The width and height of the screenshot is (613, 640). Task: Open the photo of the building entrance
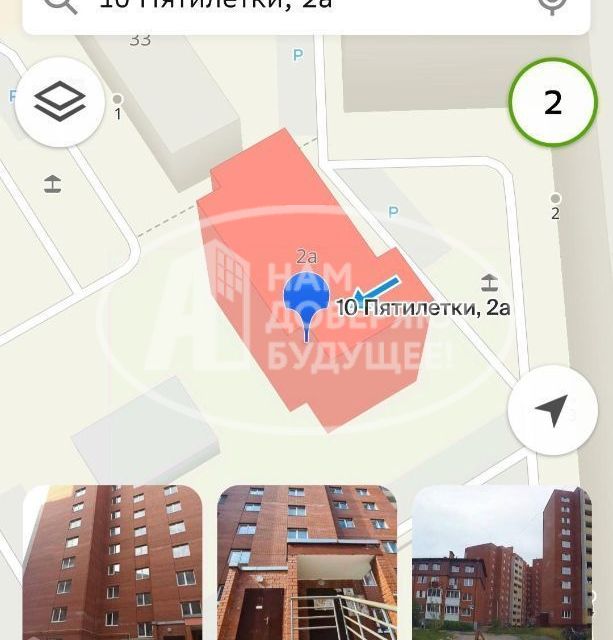307,562
